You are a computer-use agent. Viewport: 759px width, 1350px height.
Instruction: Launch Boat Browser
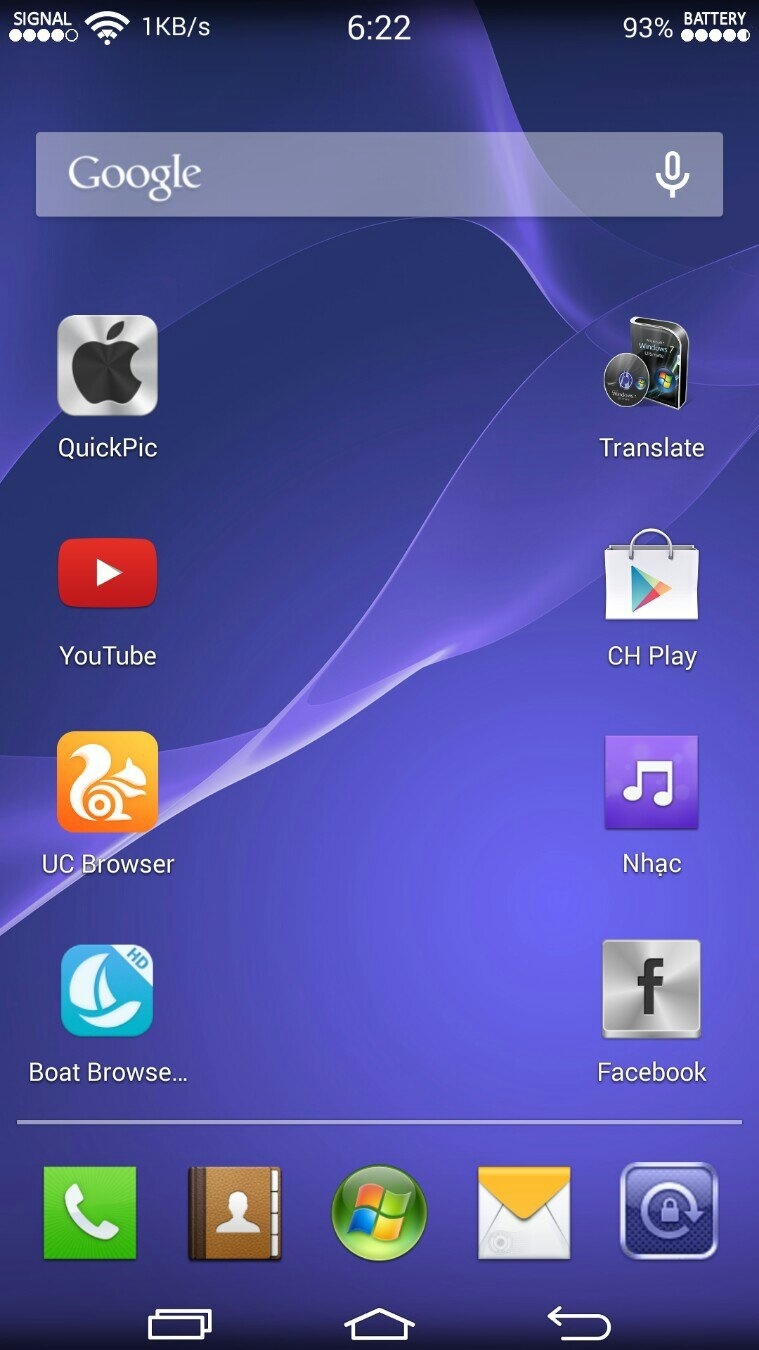coord(107,990)
